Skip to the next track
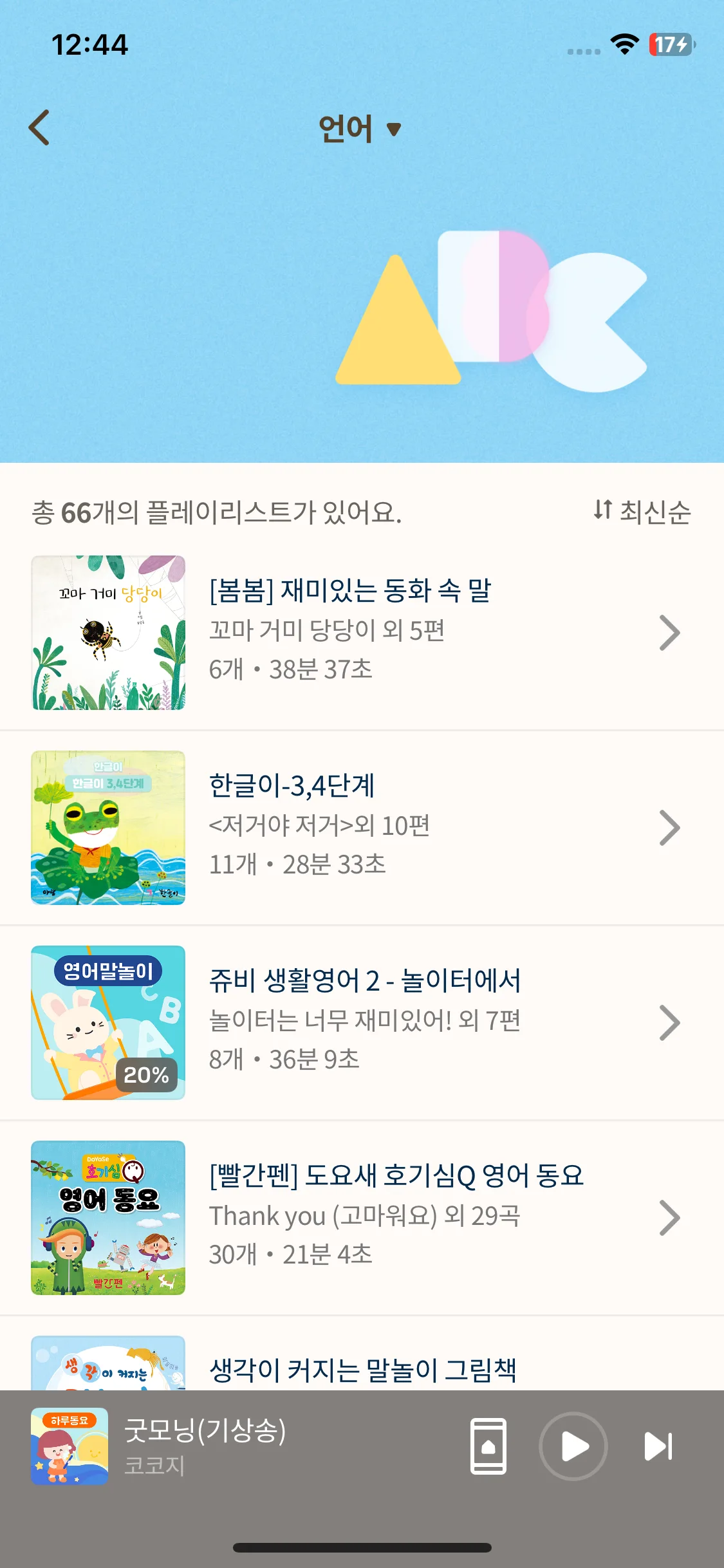 pyautogui.click(x=658, y=1446)
